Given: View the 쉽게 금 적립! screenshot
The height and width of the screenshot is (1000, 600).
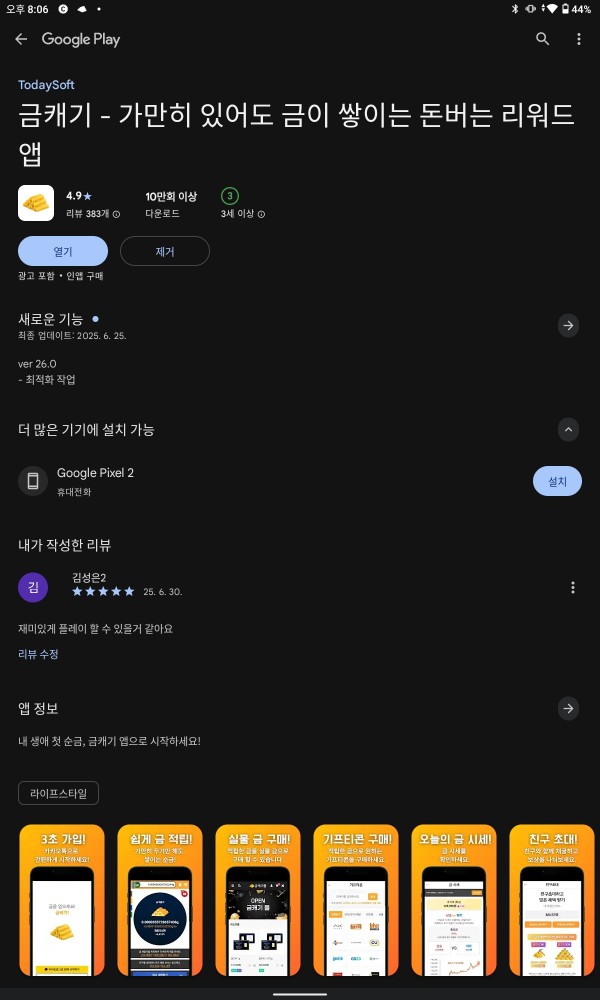Looking at the screenshot, I should pos(160,901).
